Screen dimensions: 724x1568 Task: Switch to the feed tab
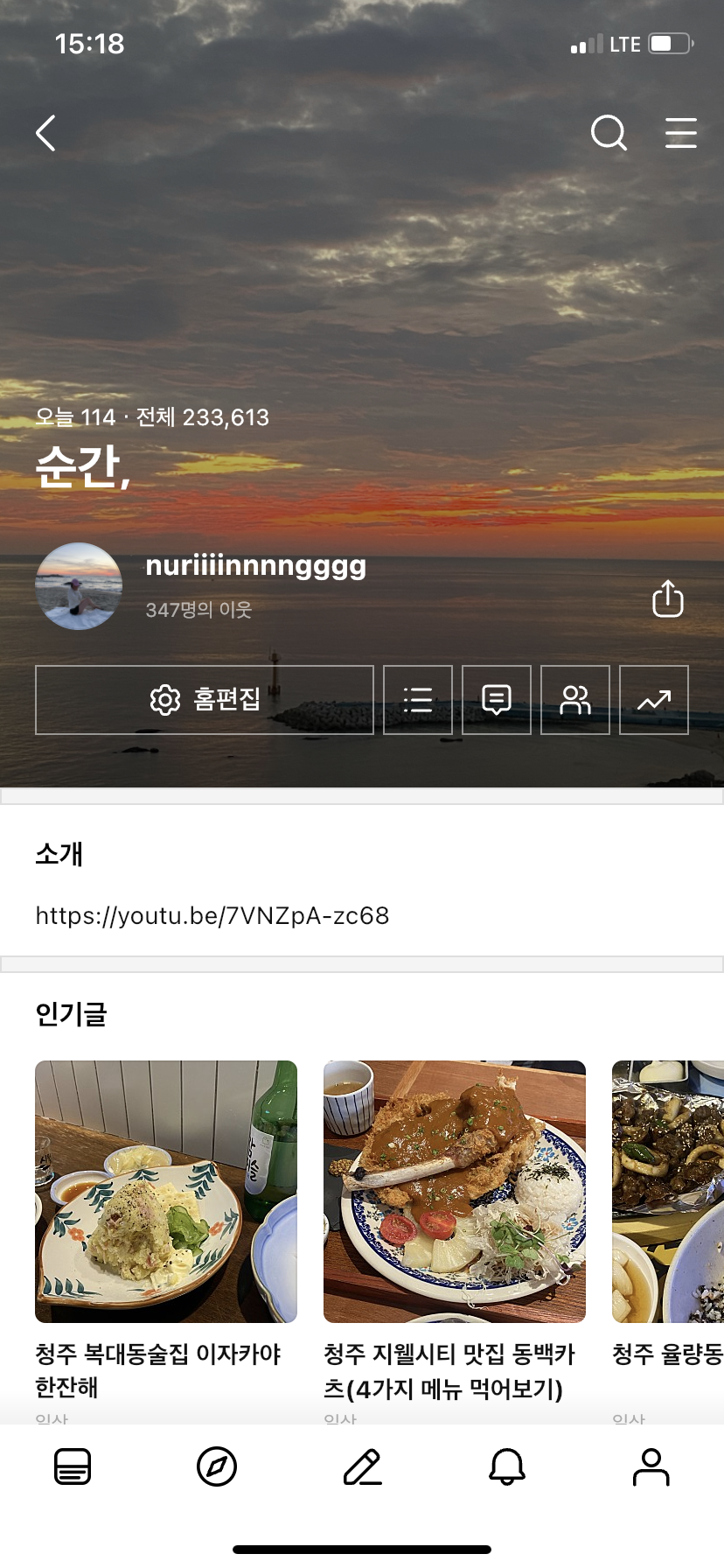tap(73, 1466)
